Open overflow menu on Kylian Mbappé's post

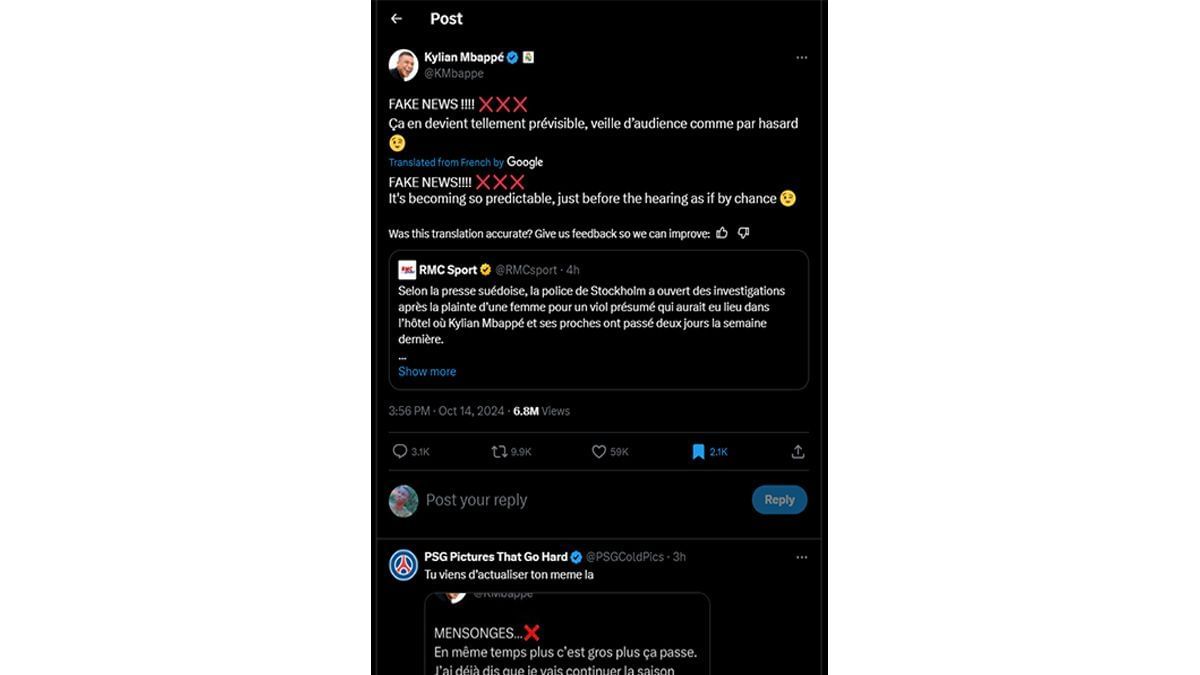pos(801,58)
